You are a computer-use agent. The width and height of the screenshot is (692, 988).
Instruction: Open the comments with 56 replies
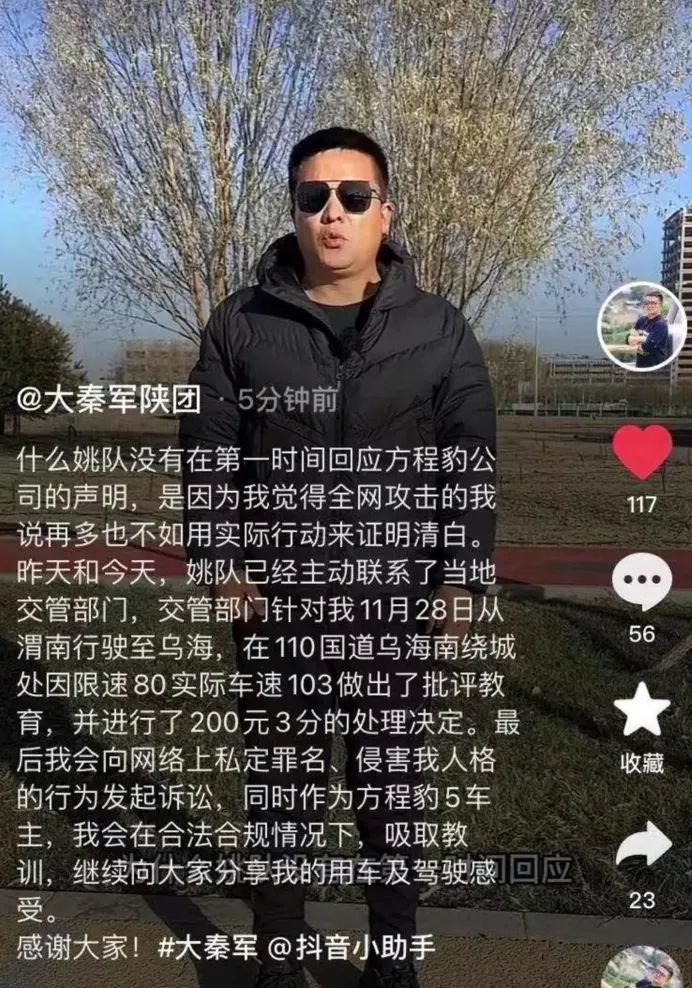641,582
